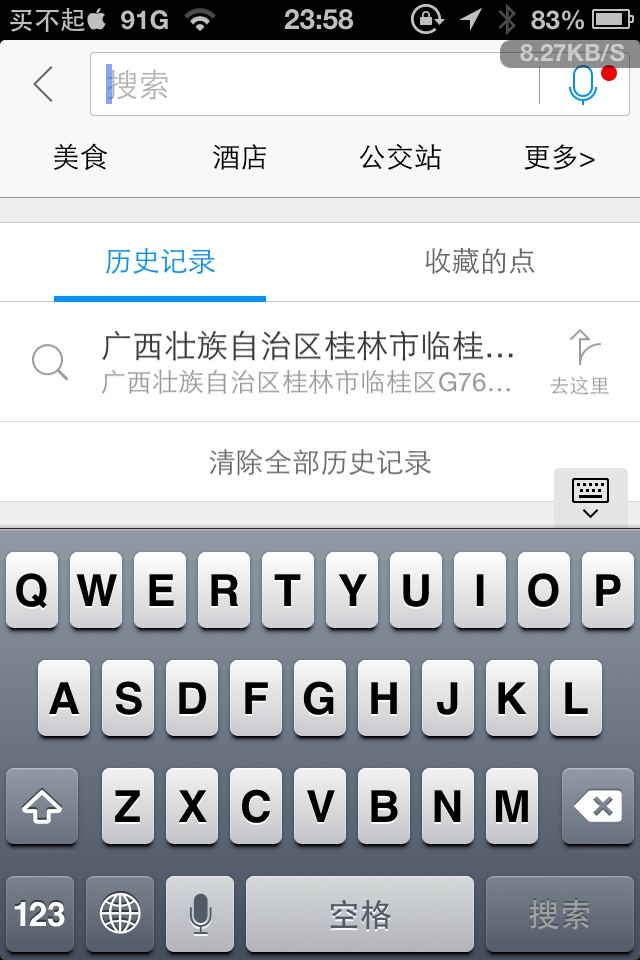Viewport: 640px width, 960px height.
Task: Select the 酒店 category shortcut
Action: tap(240, 158)
